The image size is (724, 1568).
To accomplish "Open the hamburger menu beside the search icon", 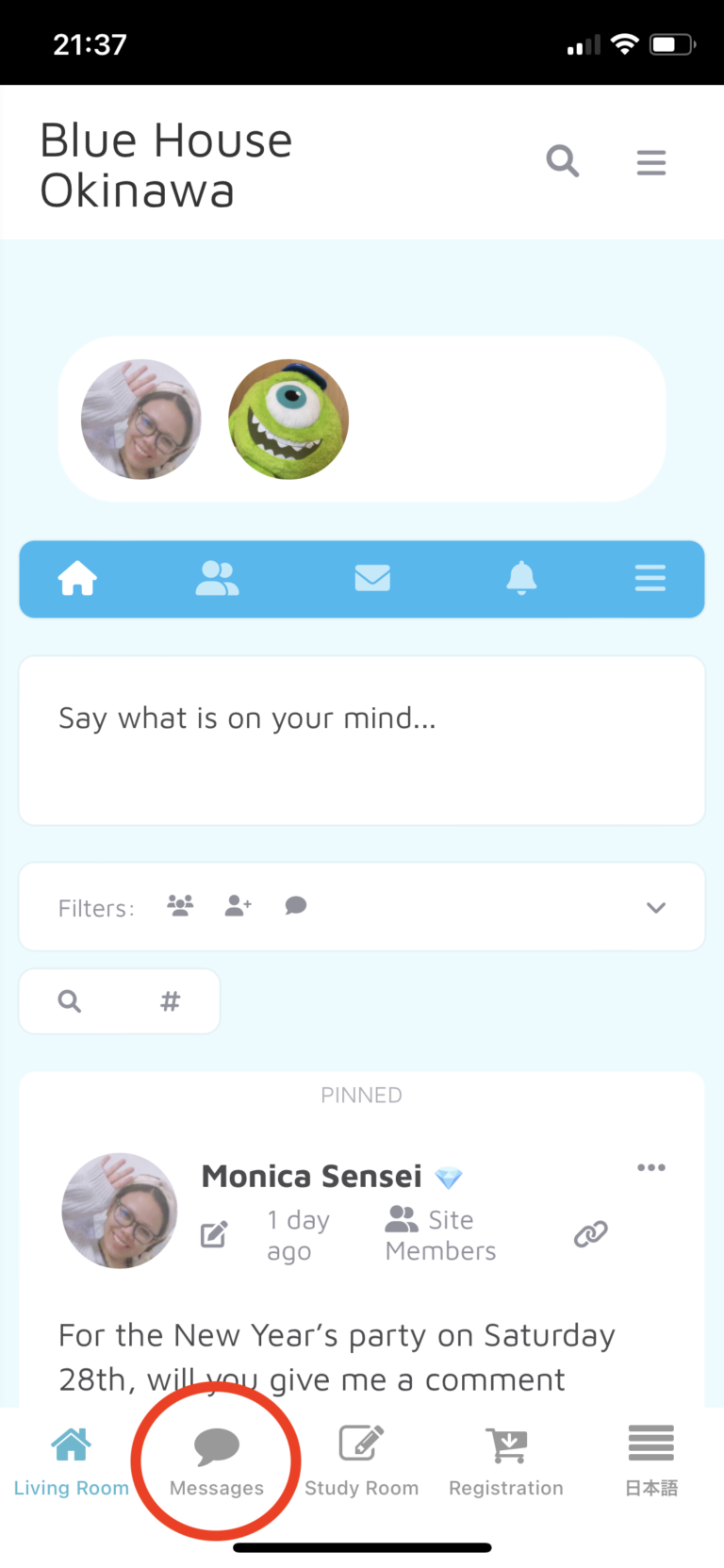I will pyautogui.click(x=650, y=163).
